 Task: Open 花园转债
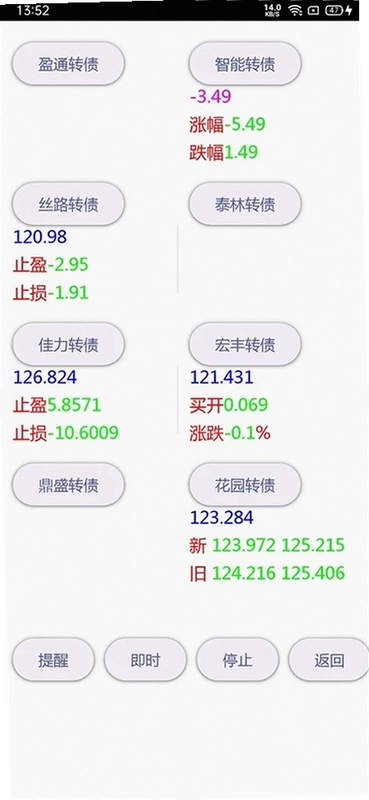[245, 485]
